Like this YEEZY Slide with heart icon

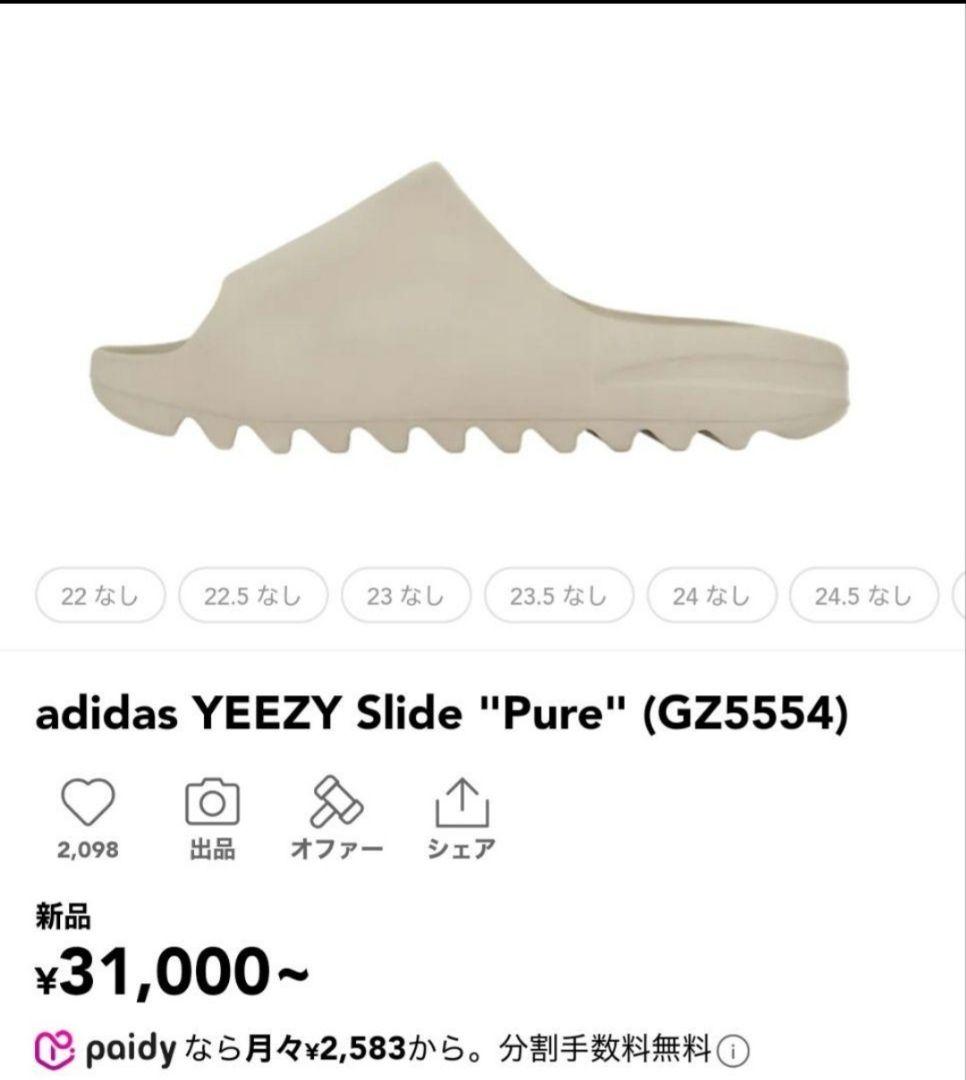tap(89, 800)
